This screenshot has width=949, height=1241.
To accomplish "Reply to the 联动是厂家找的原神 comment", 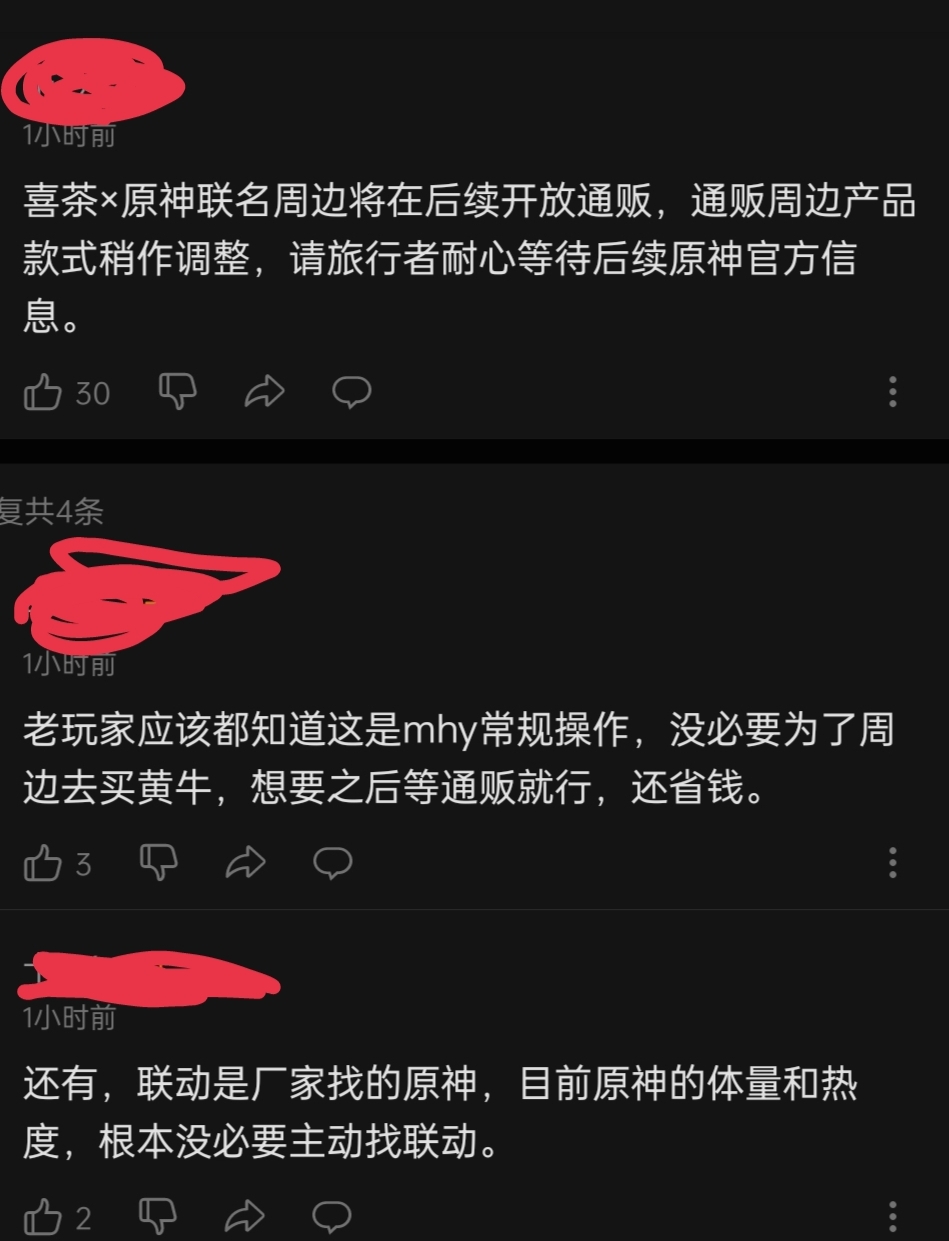I will pyautogui.click(x=332, y=1216).
